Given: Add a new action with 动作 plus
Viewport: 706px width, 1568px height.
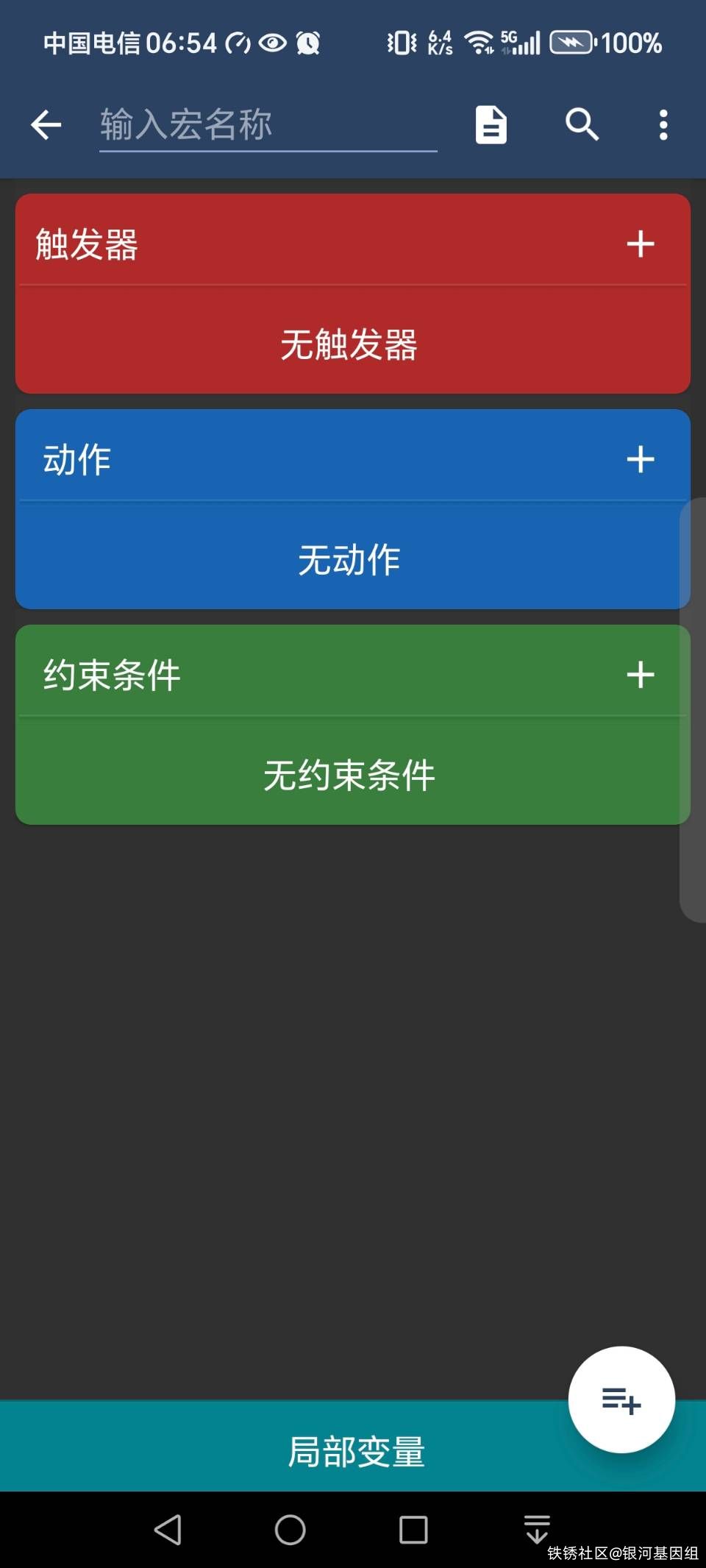Looking at the screenshot, I should point(640,459).
